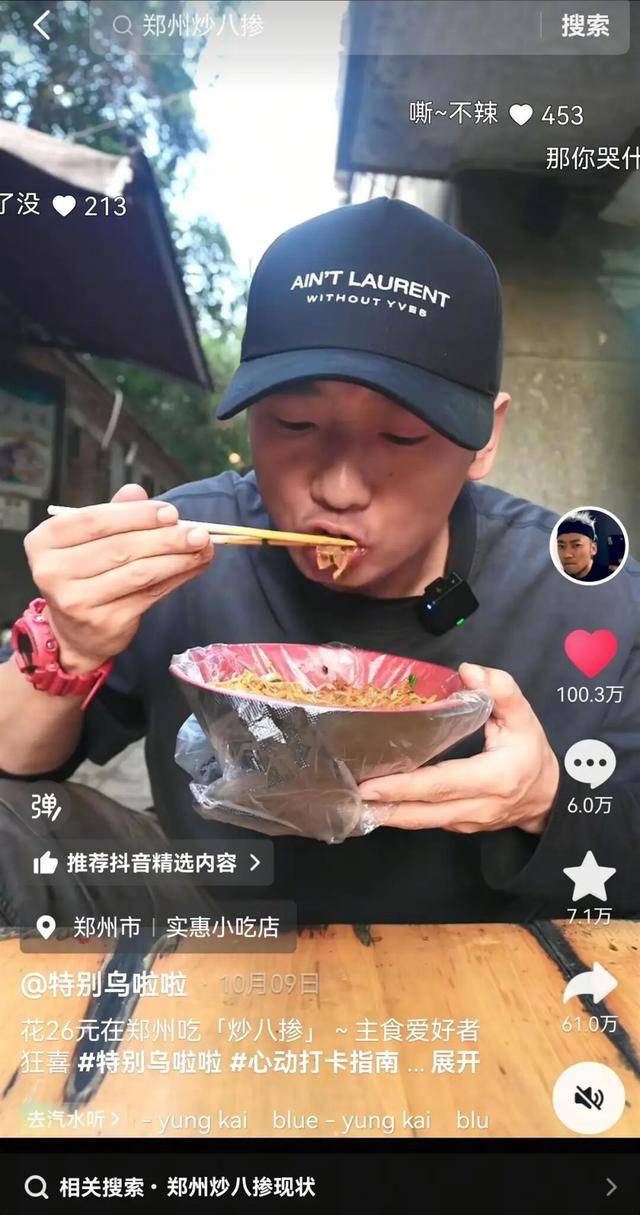Open 推荐抖音精选内容

coord(148,862)
